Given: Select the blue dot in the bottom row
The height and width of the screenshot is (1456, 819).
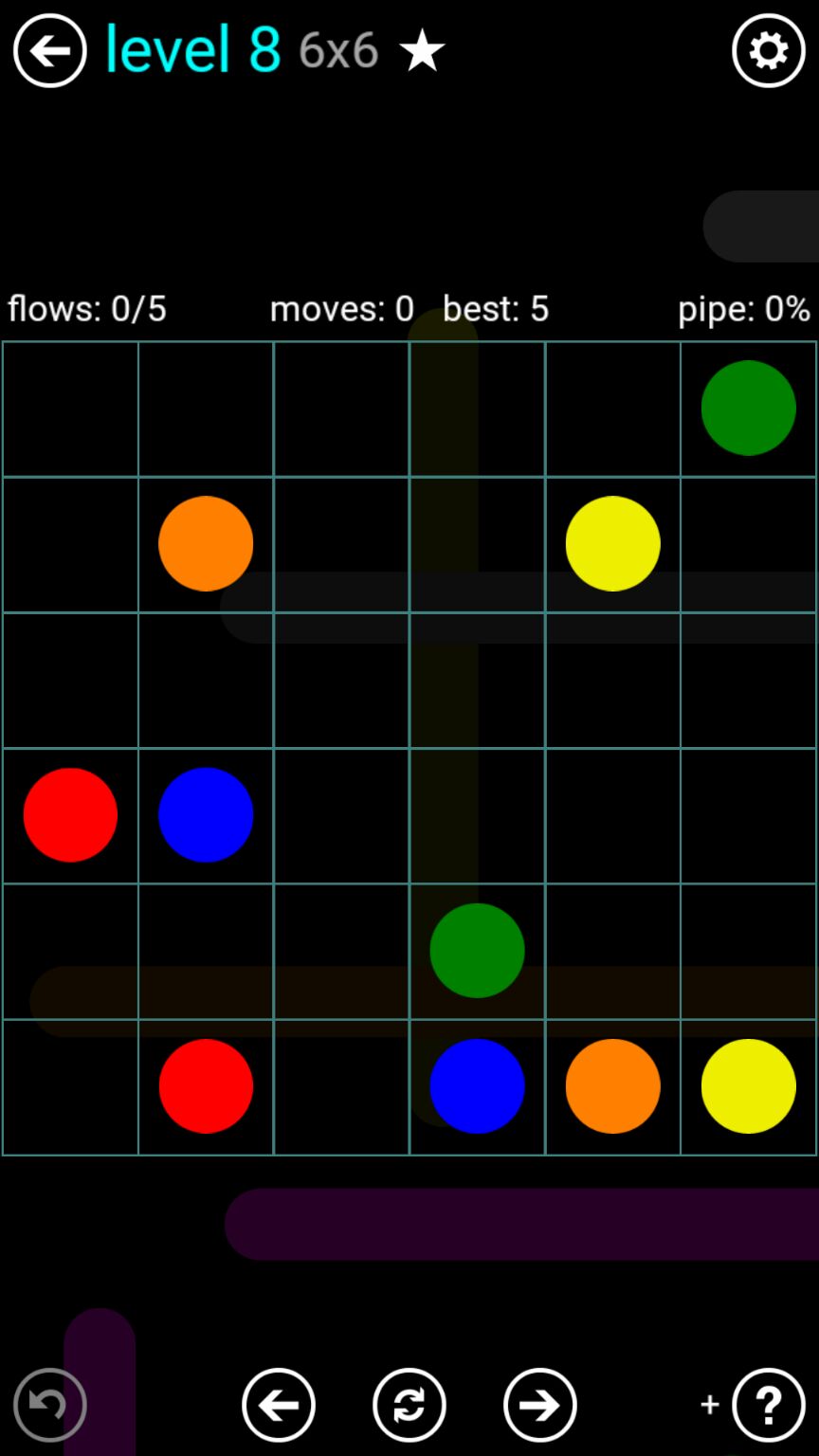Looking at the screenshot, I should 477,1086.
